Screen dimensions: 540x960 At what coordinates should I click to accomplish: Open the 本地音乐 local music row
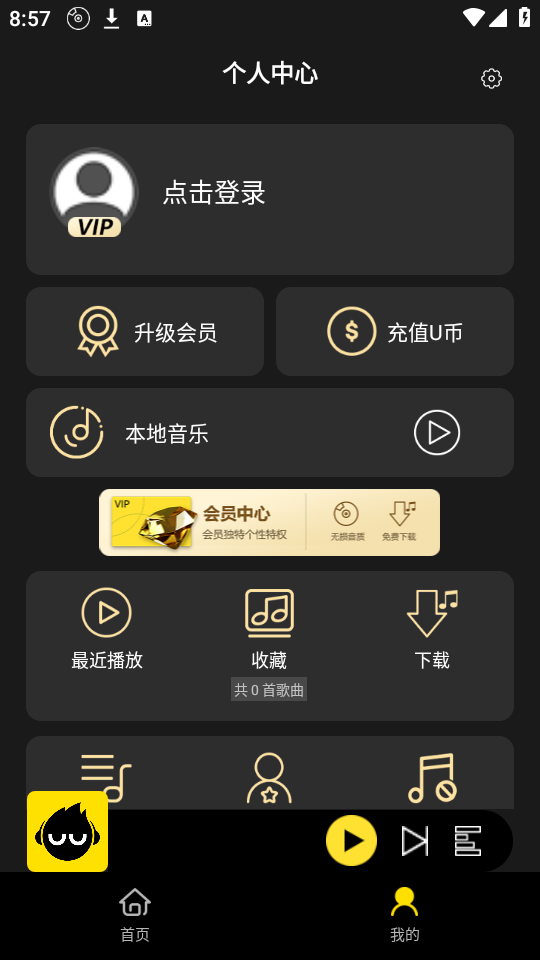click(269, 432)
